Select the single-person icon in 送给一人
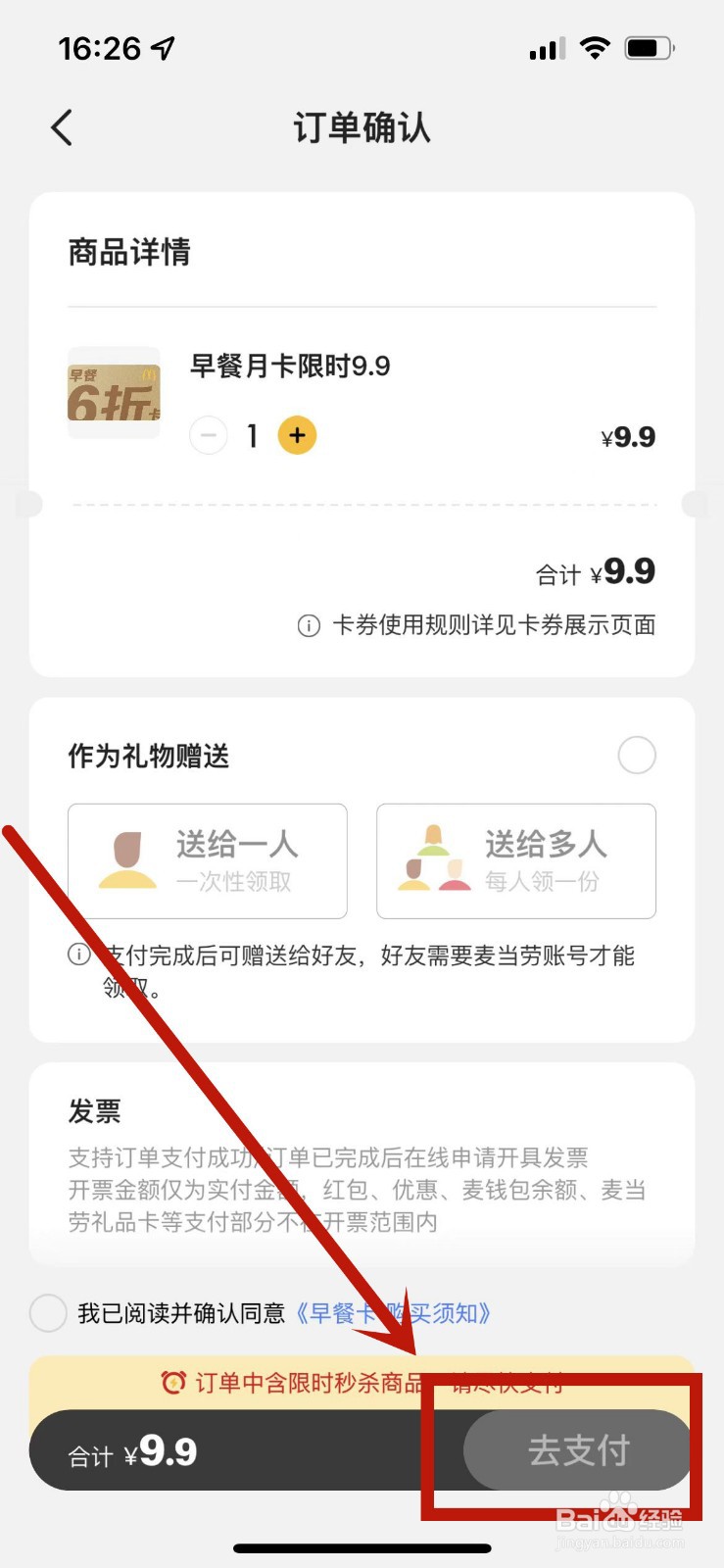The image size is (724, 1568). [132, 860]
